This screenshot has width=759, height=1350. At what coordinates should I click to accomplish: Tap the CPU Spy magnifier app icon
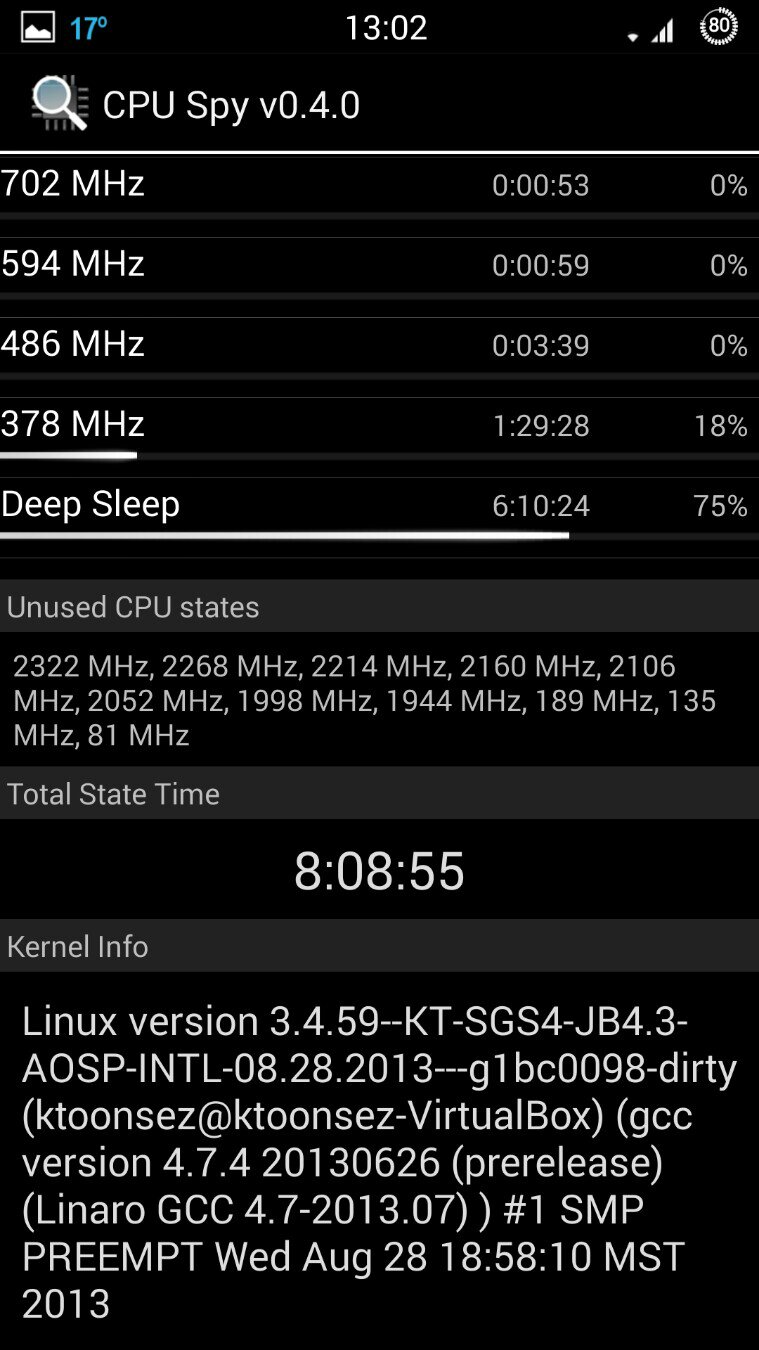coord(59,104)
